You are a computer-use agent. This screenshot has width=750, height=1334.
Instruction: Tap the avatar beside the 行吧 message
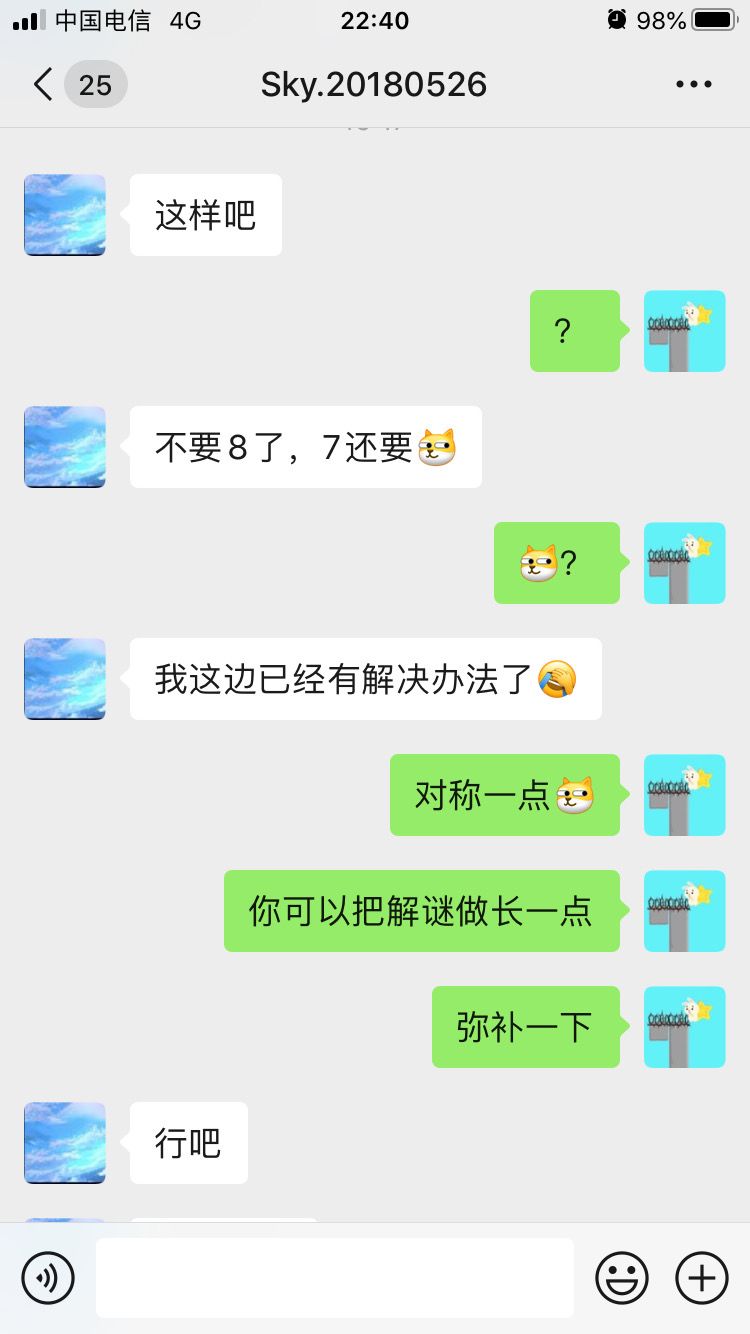64,1143
